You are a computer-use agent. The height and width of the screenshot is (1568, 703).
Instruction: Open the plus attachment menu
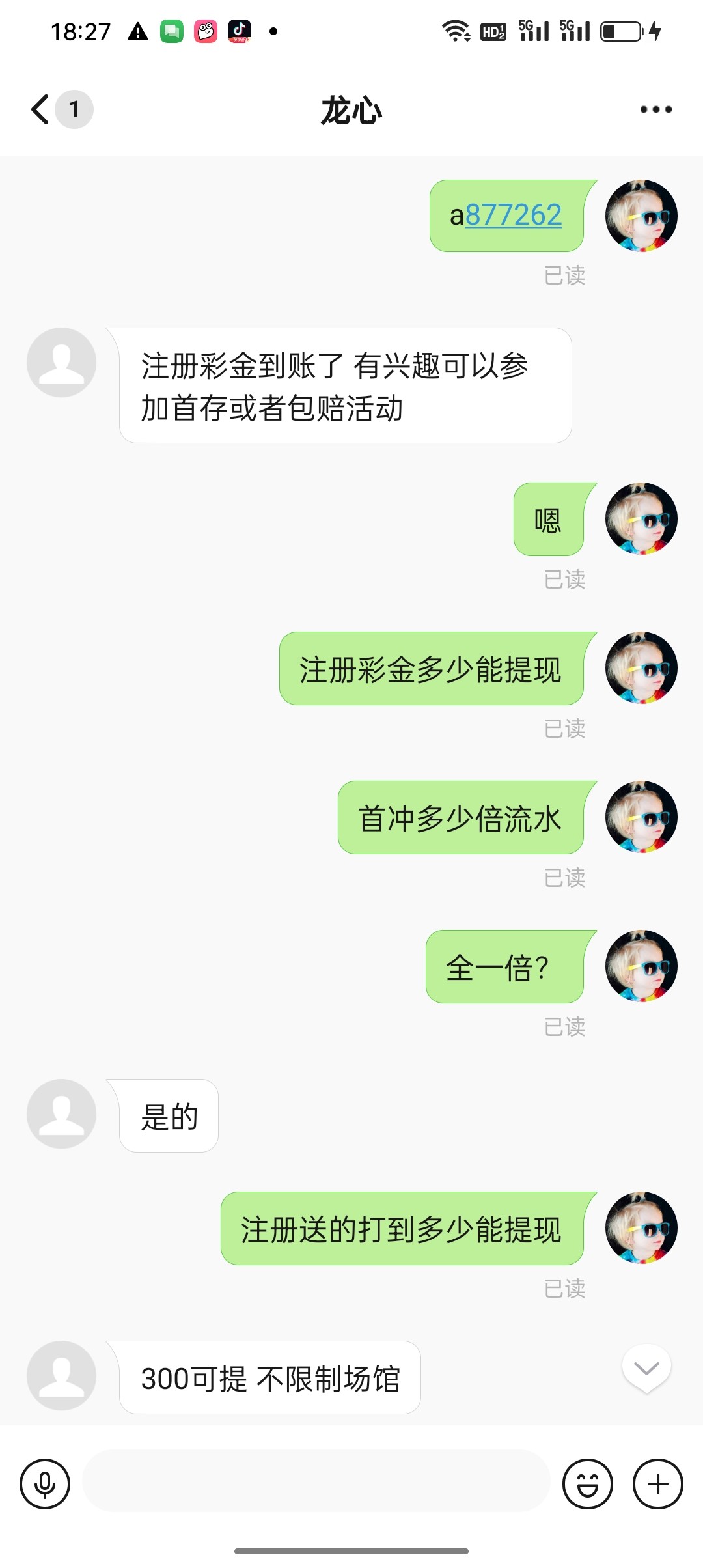pyautogui.click(x=657, y=1484)
